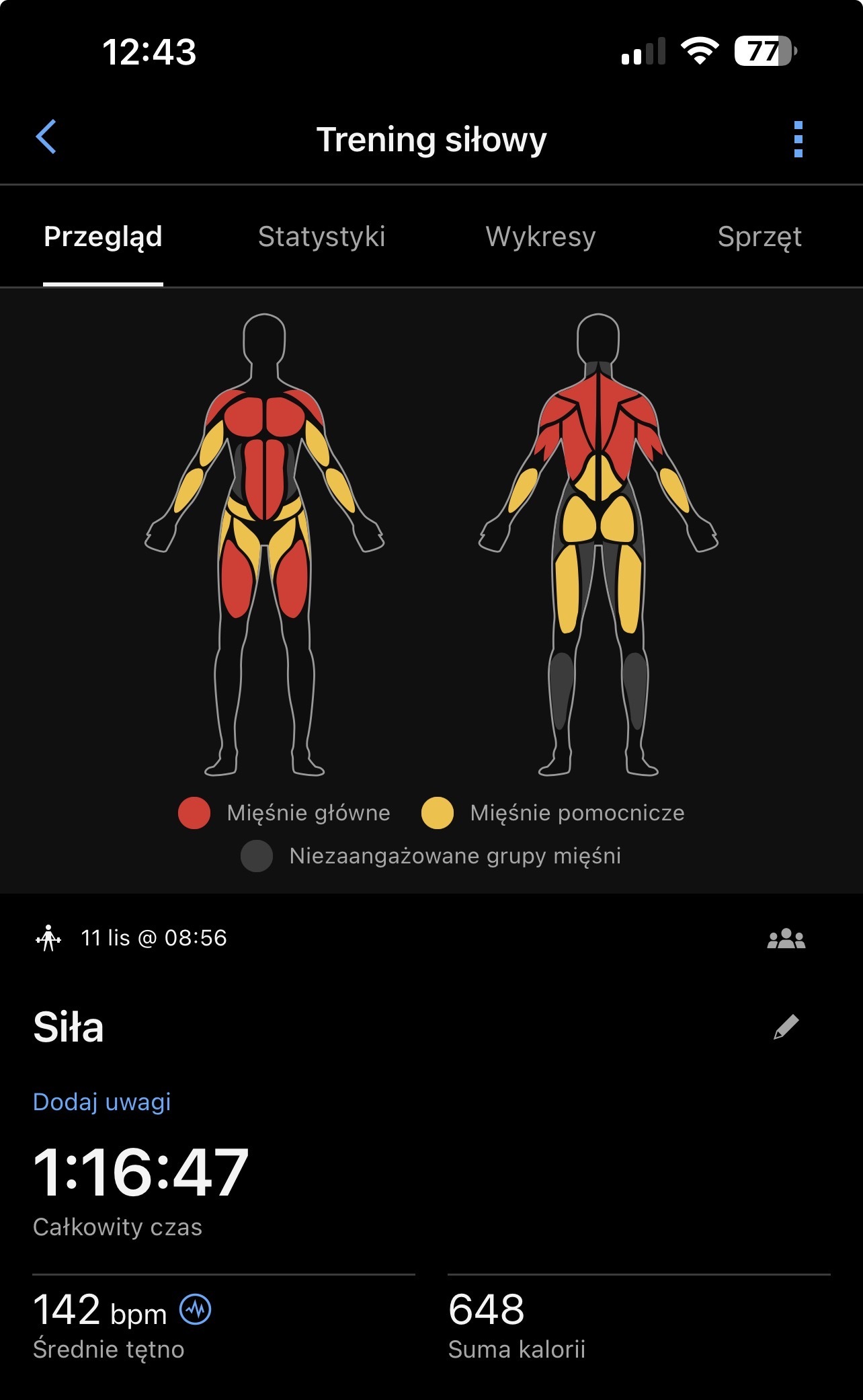Switch to the Statystyki tab
Viewport: 863px width, 1400px height.
click(x=321, y=237)
